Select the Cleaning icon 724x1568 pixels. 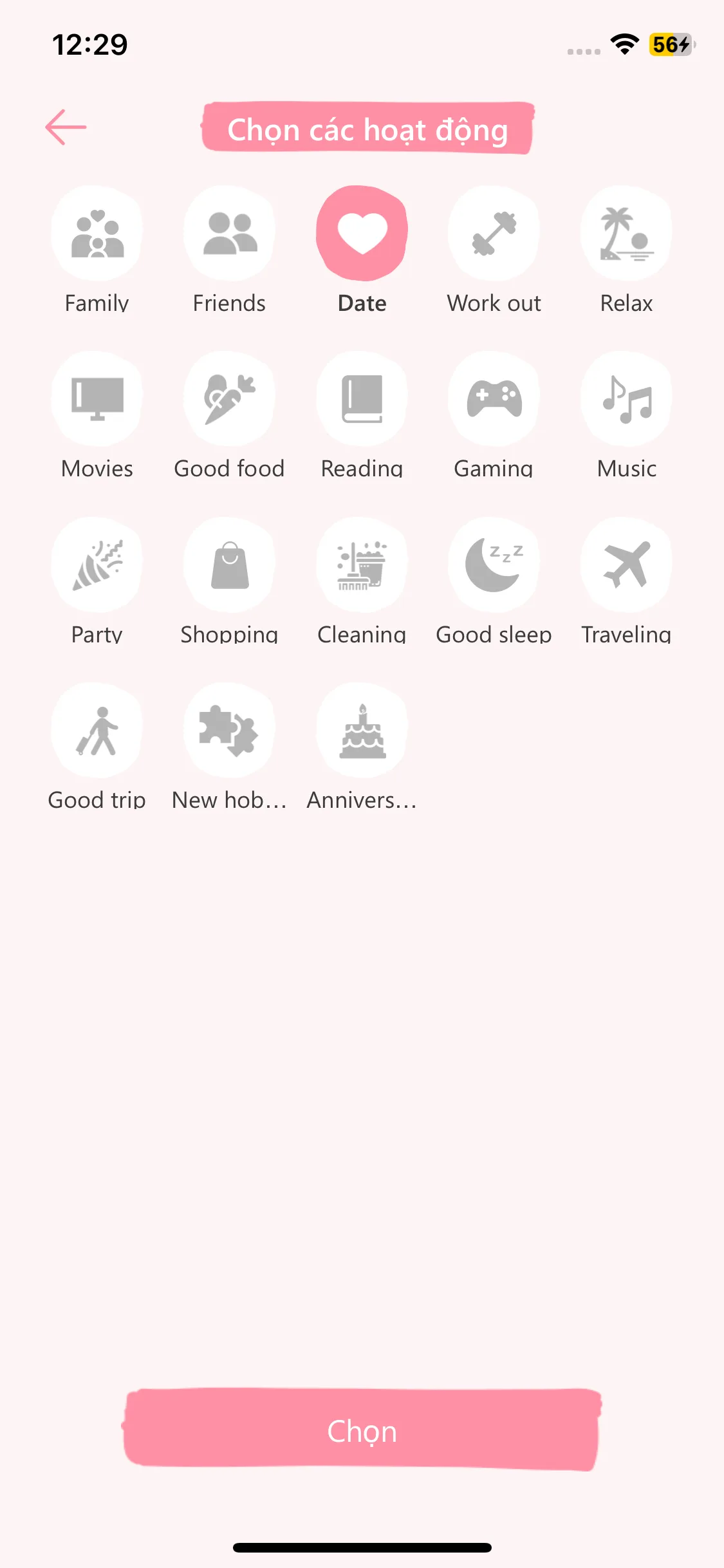click(362, 565)
